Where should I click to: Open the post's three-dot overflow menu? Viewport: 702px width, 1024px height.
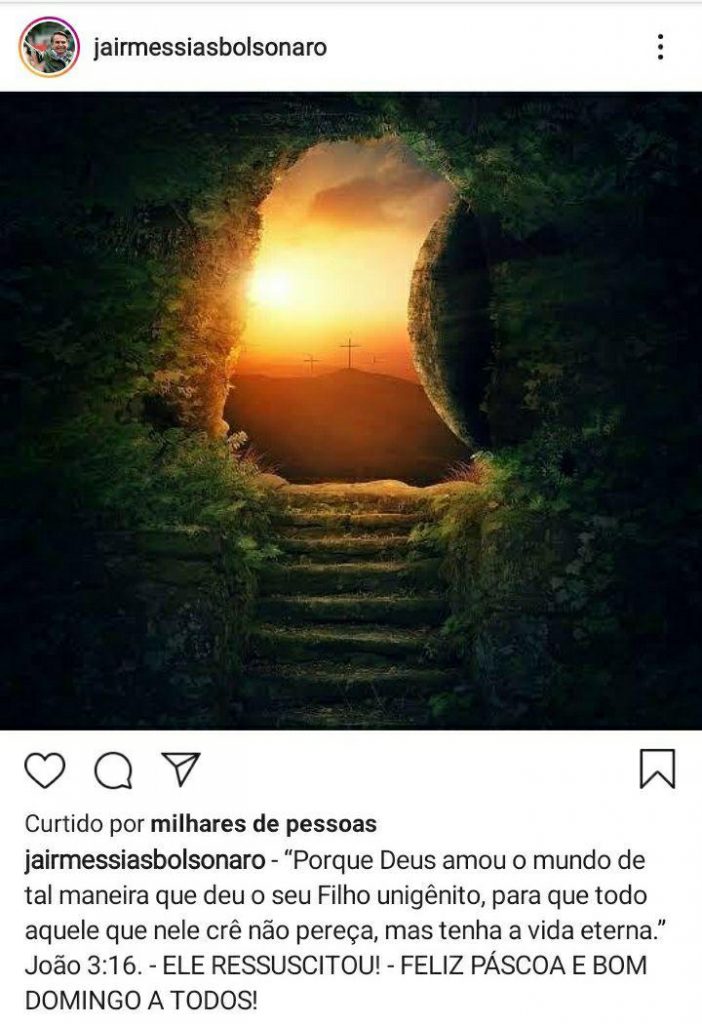click(660, 47)
